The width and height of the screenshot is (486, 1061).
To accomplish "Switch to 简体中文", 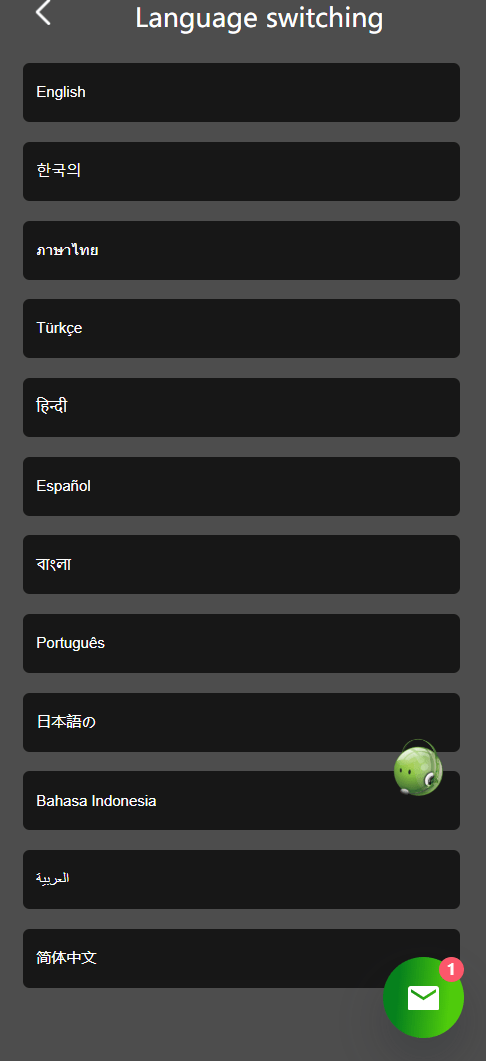I will pos(242,958).
